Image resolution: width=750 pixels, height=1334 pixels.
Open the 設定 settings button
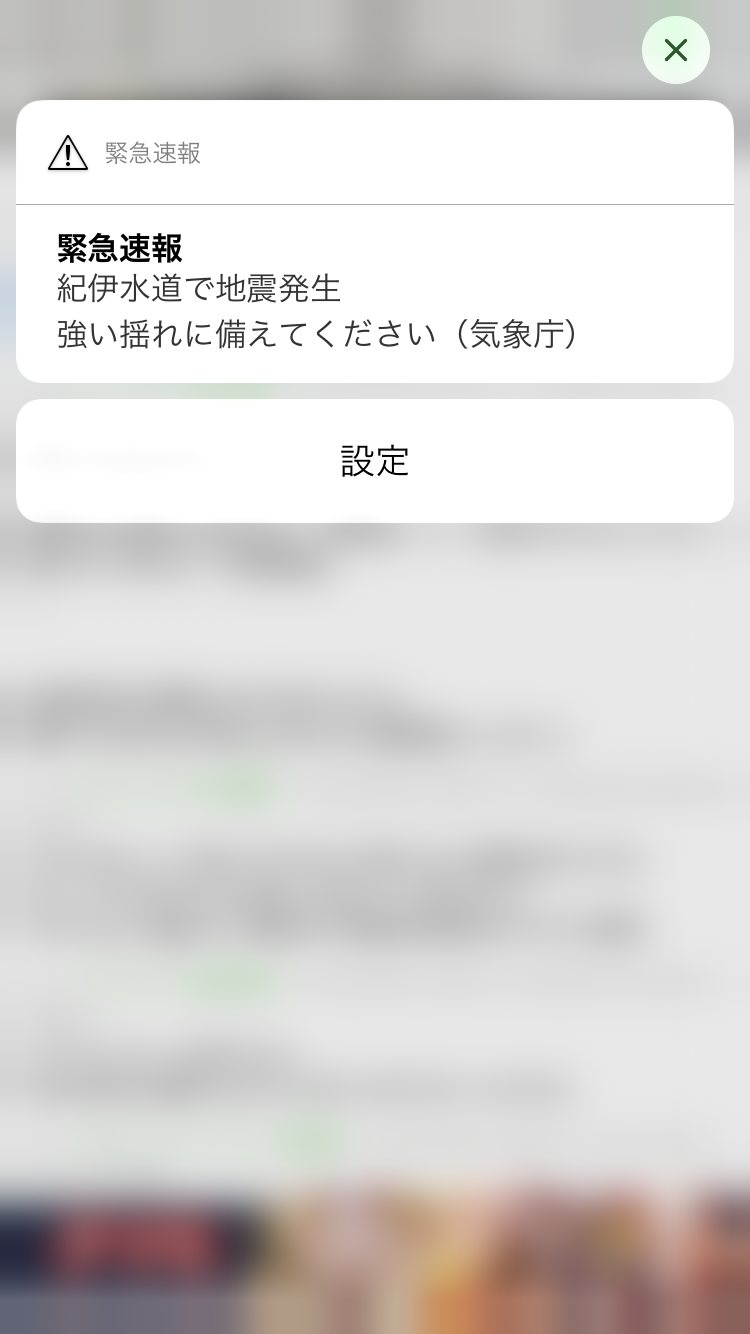coord(375,461)
